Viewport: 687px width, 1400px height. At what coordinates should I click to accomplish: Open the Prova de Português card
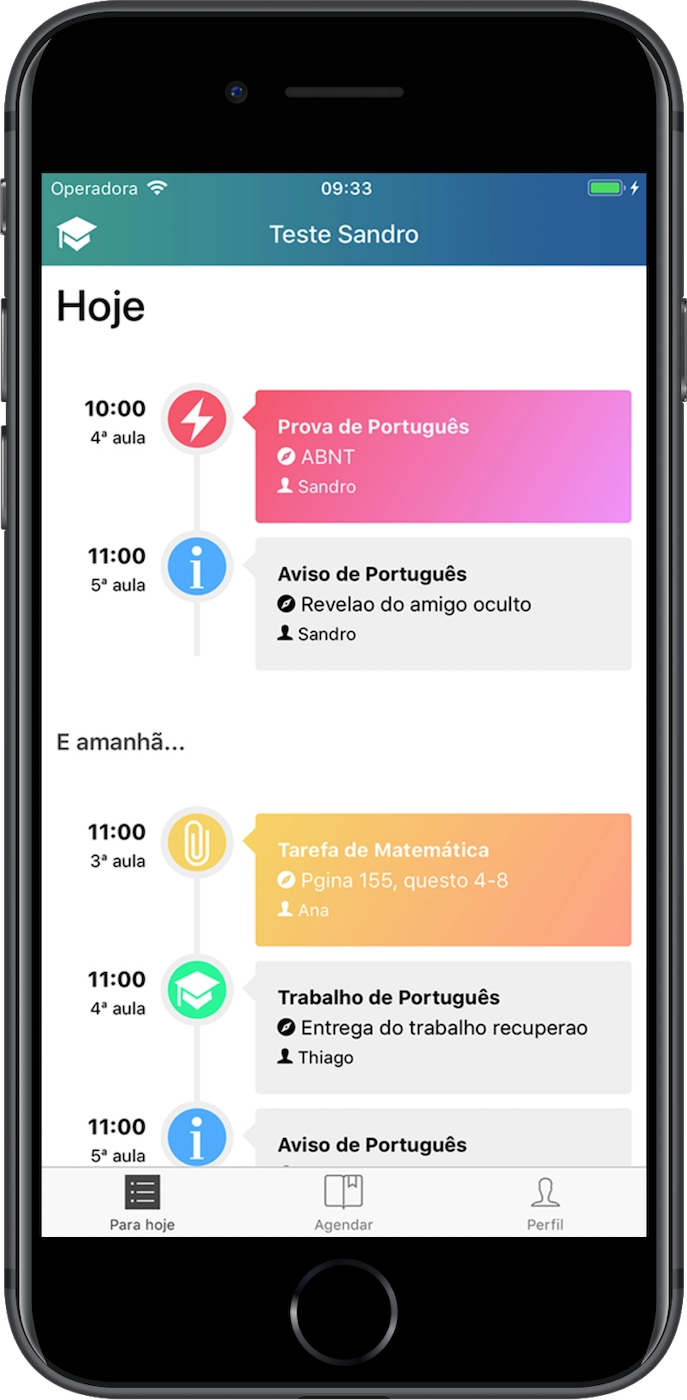[443, 456]
